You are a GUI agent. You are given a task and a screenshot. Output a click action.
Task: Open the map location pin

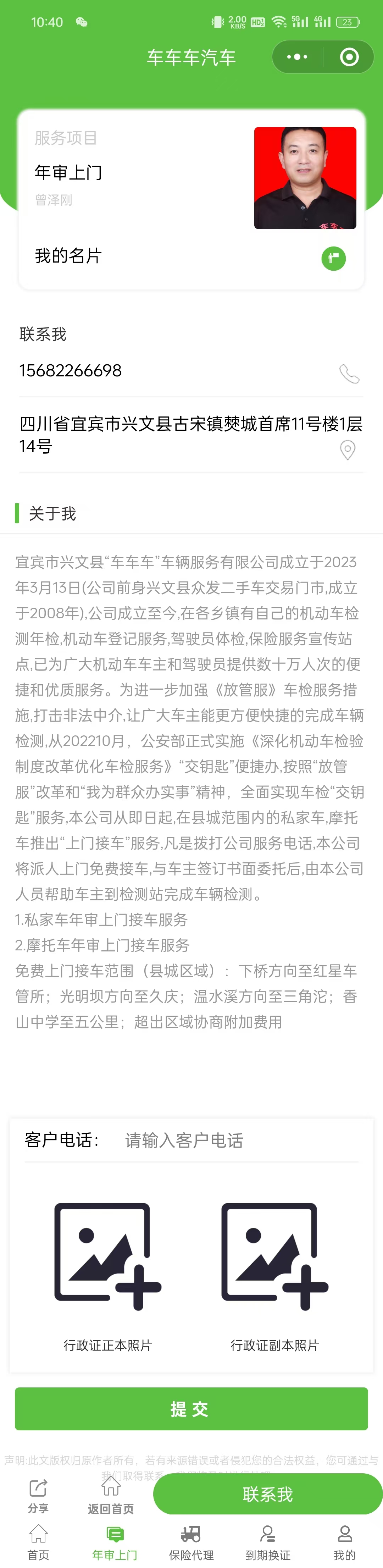coord(347,450)
